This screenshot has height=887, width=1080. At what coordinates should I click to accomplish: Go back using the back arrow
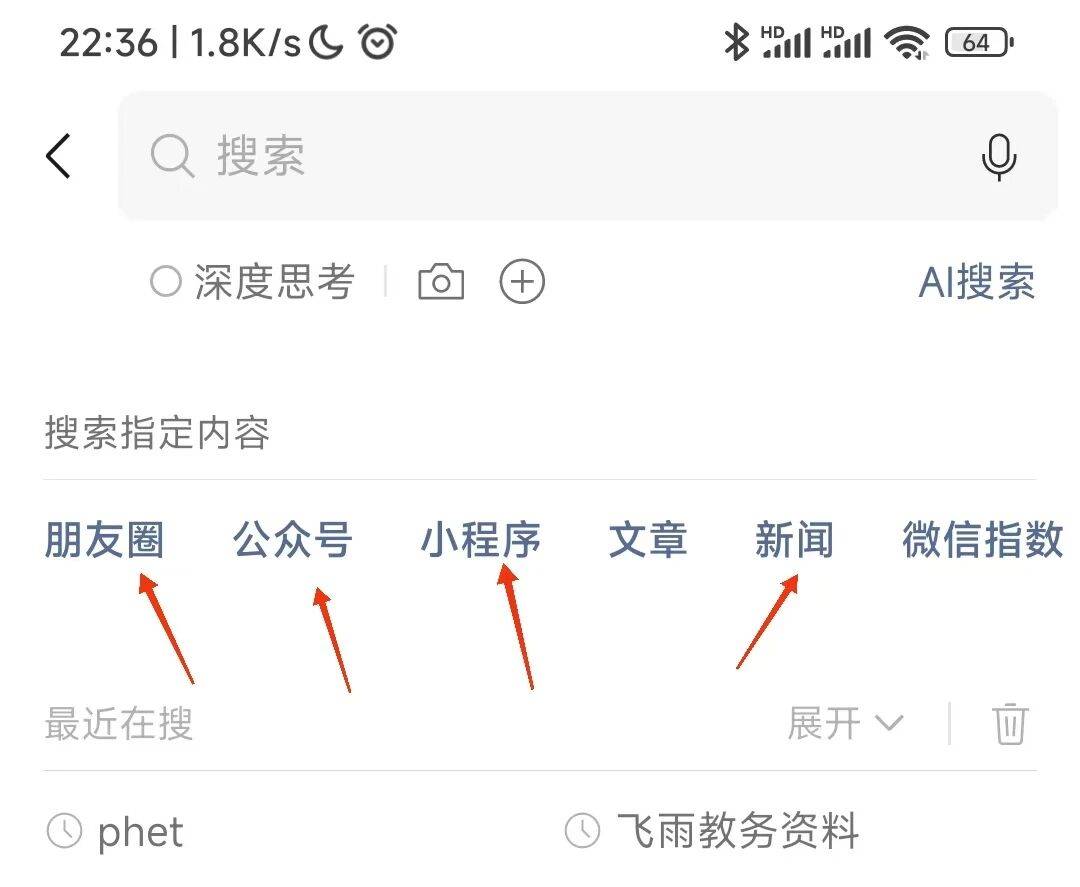(x=58, y=157)
